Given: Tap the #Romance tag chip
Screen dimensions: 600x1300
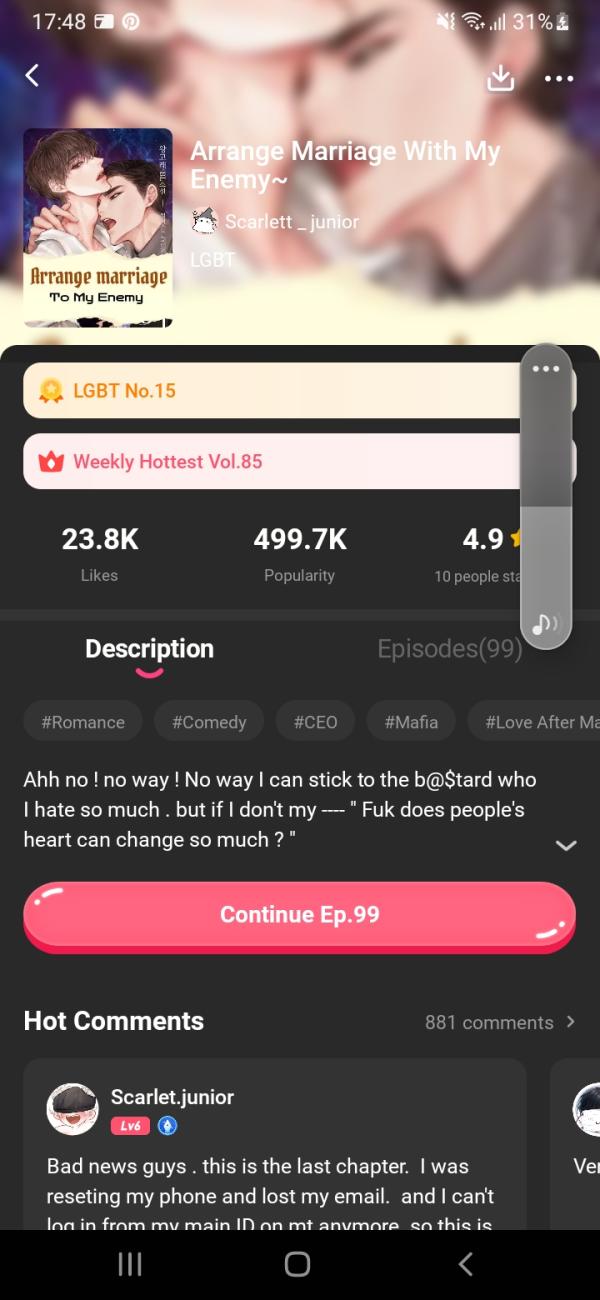Looking at the screenshot, I should coord(83,722).
